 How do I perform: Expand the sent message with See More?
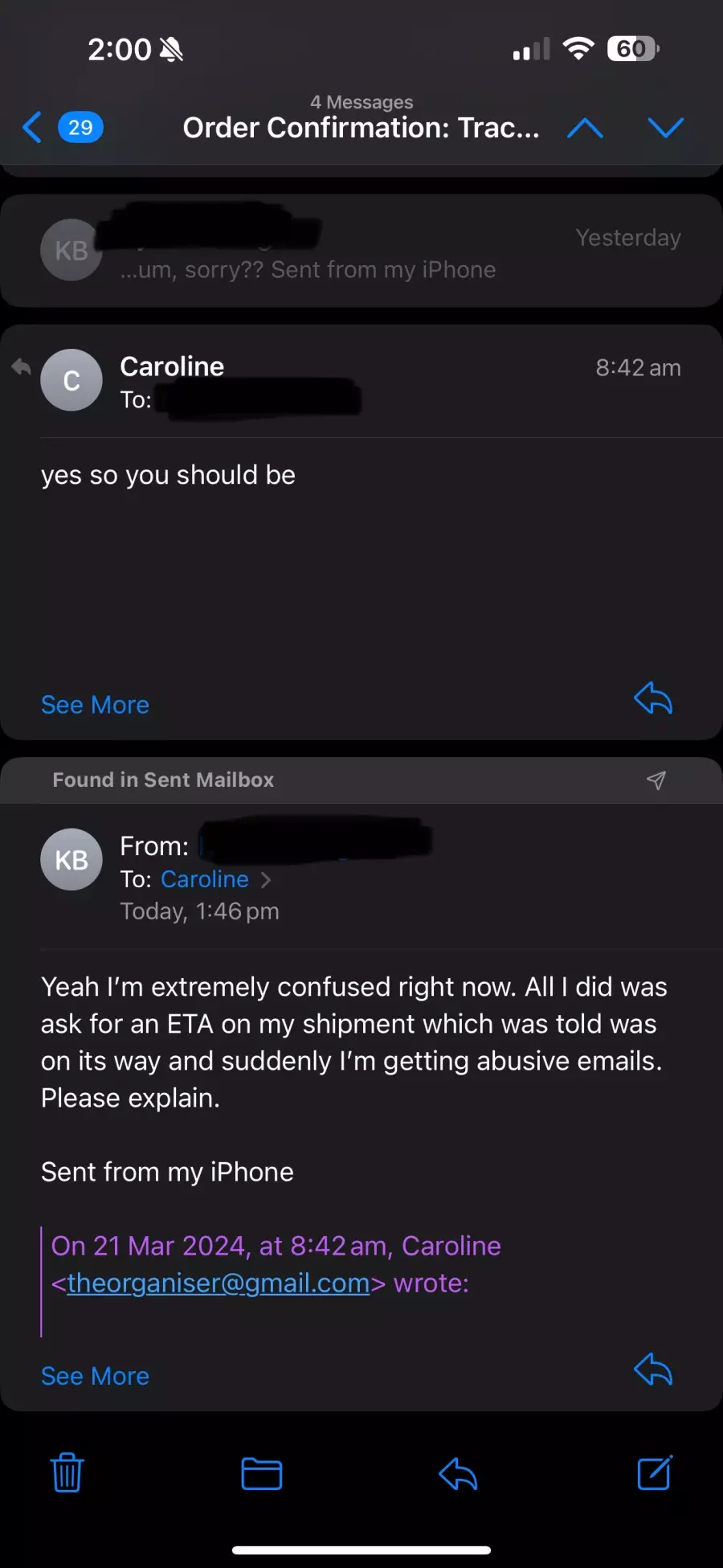(95, 1376)
